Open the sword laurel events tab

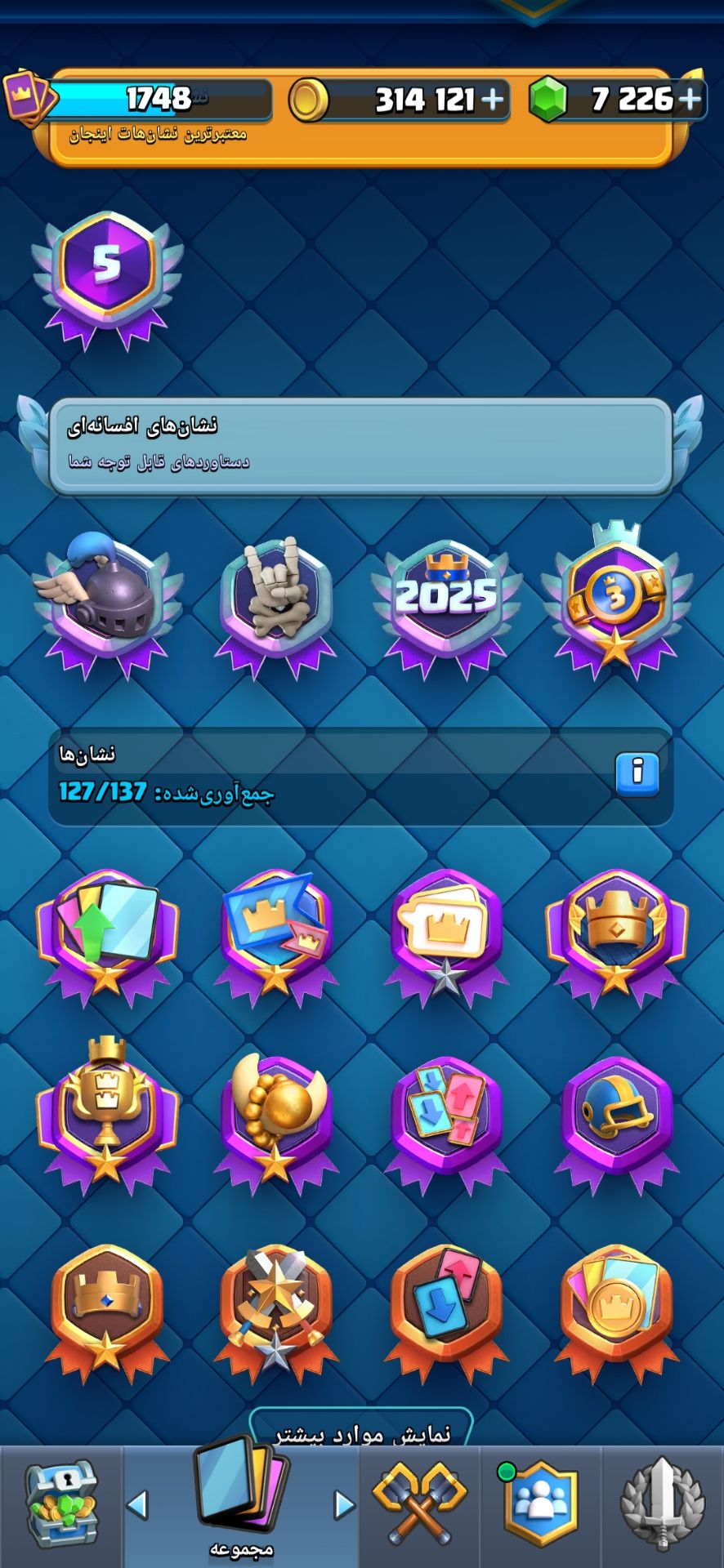click(663, 1506)
